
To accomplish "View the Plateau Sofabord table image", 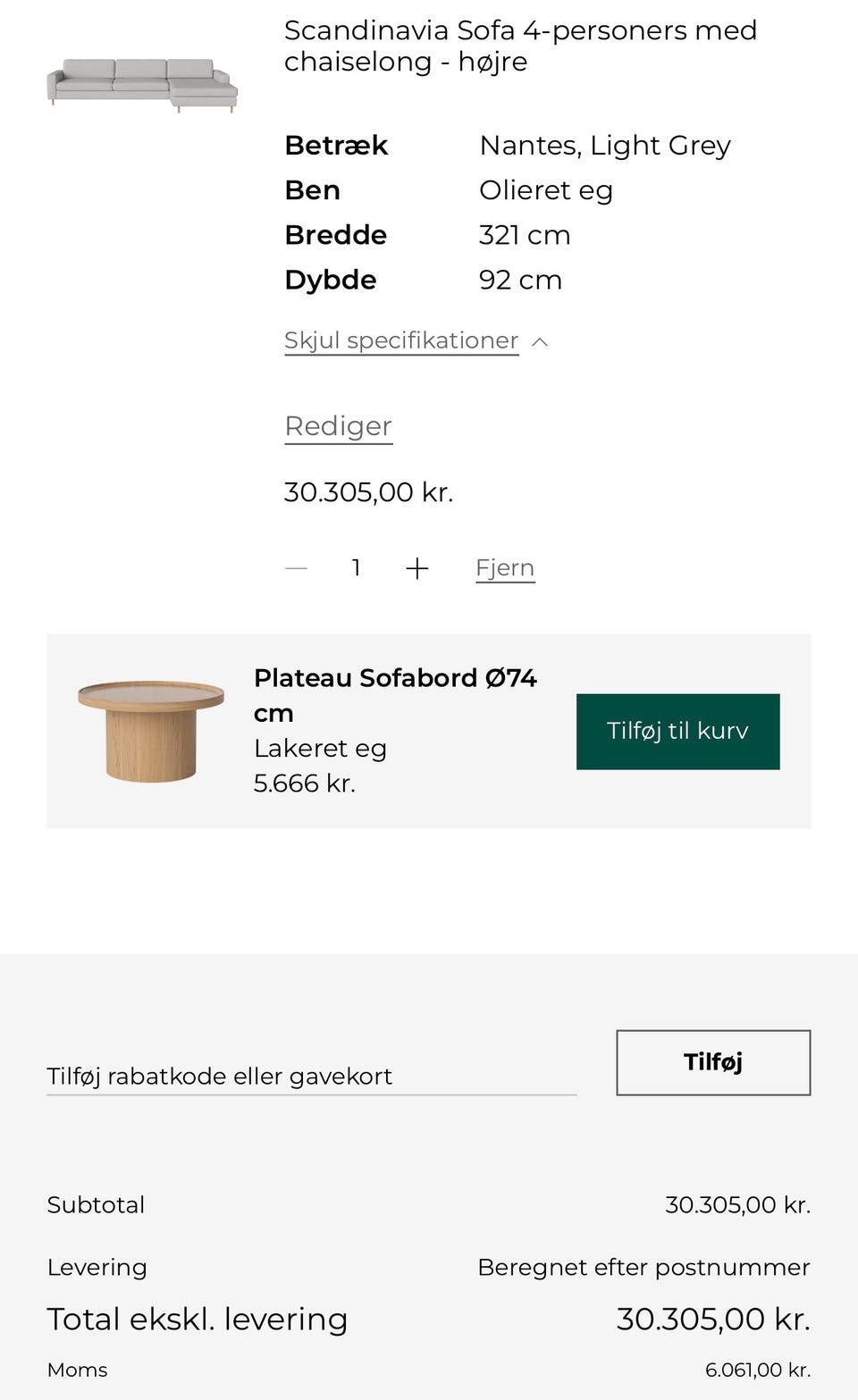I will pyautogui.click(x=148, y=730).
